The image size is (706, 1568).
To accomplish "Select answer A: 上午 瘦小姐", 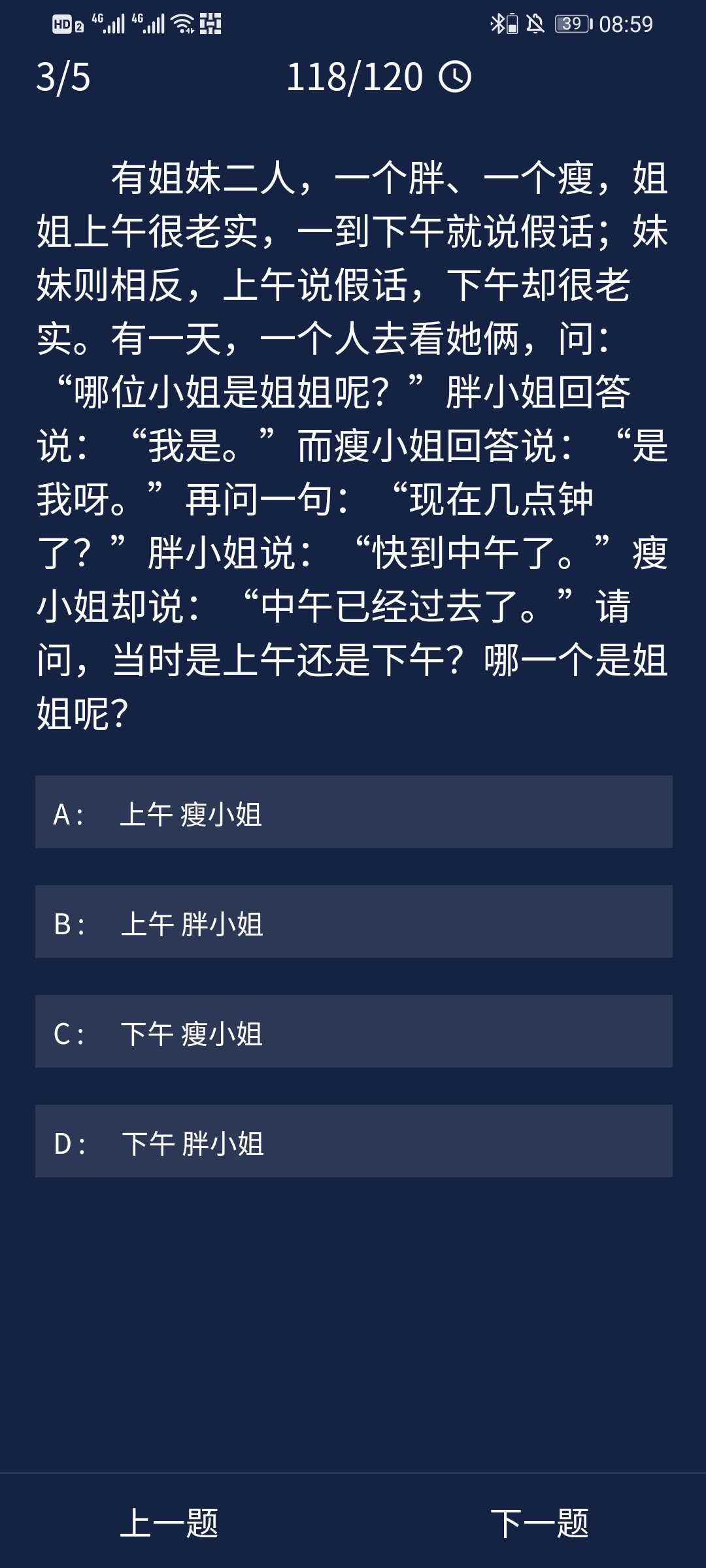I will 353,812.
